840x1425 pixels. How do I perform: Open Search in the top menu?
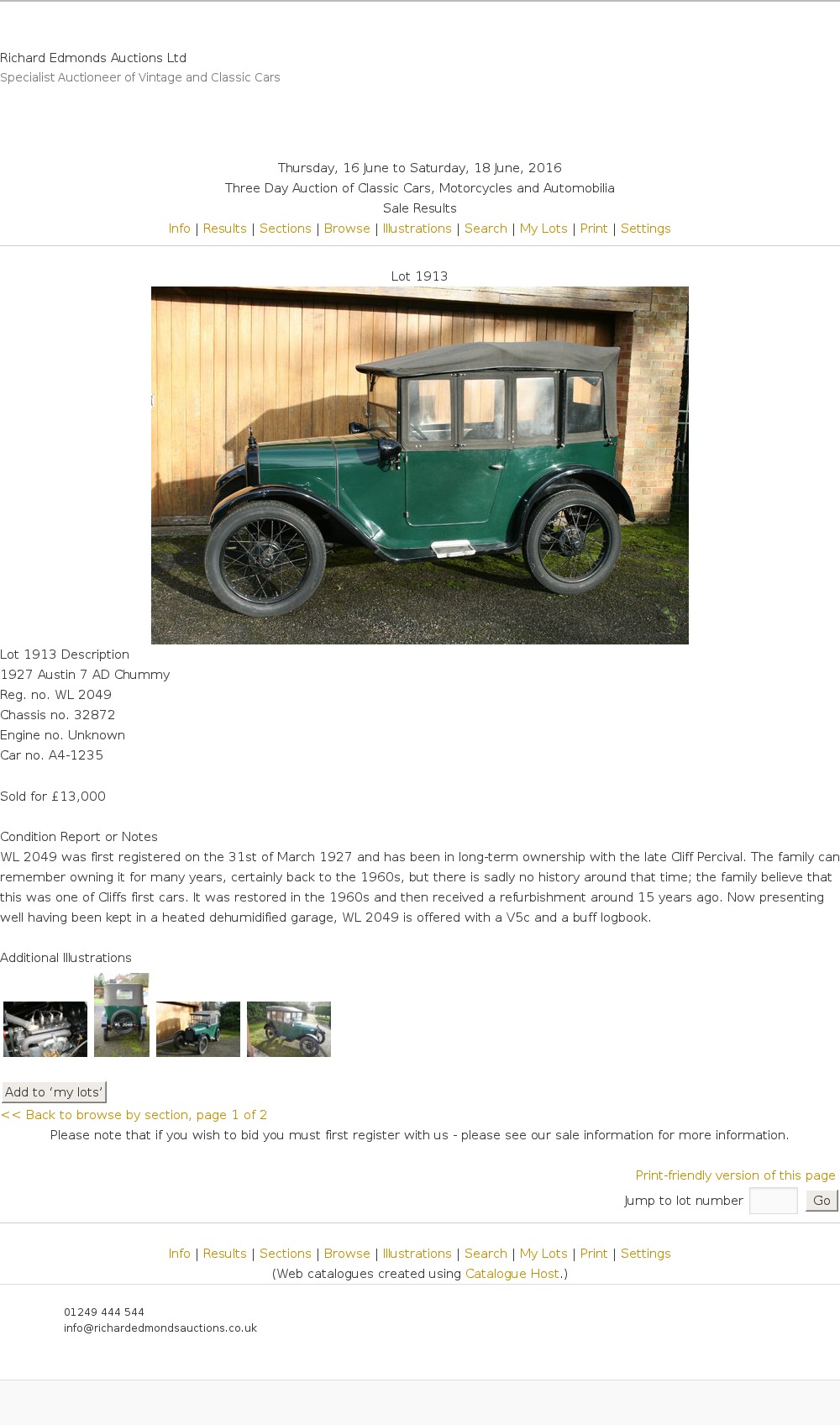486,229
